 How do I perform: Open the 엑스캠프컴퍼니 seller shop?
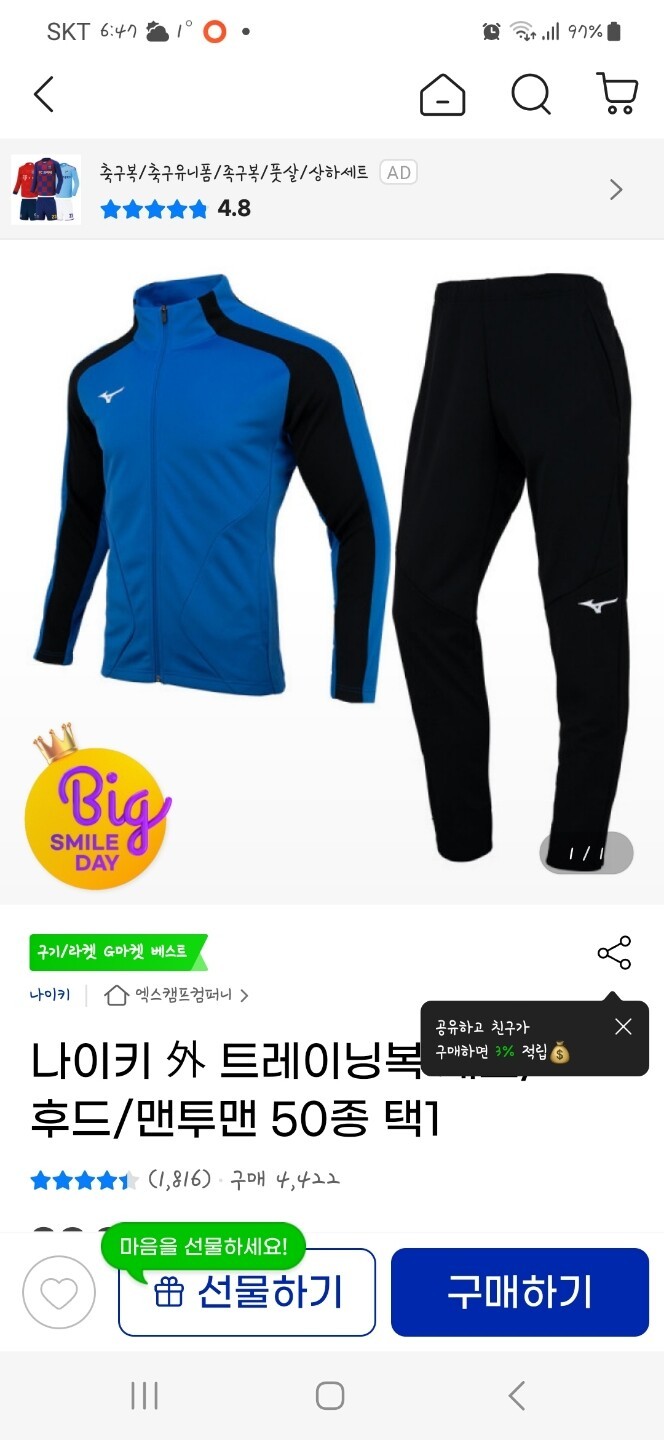[180, 995]
